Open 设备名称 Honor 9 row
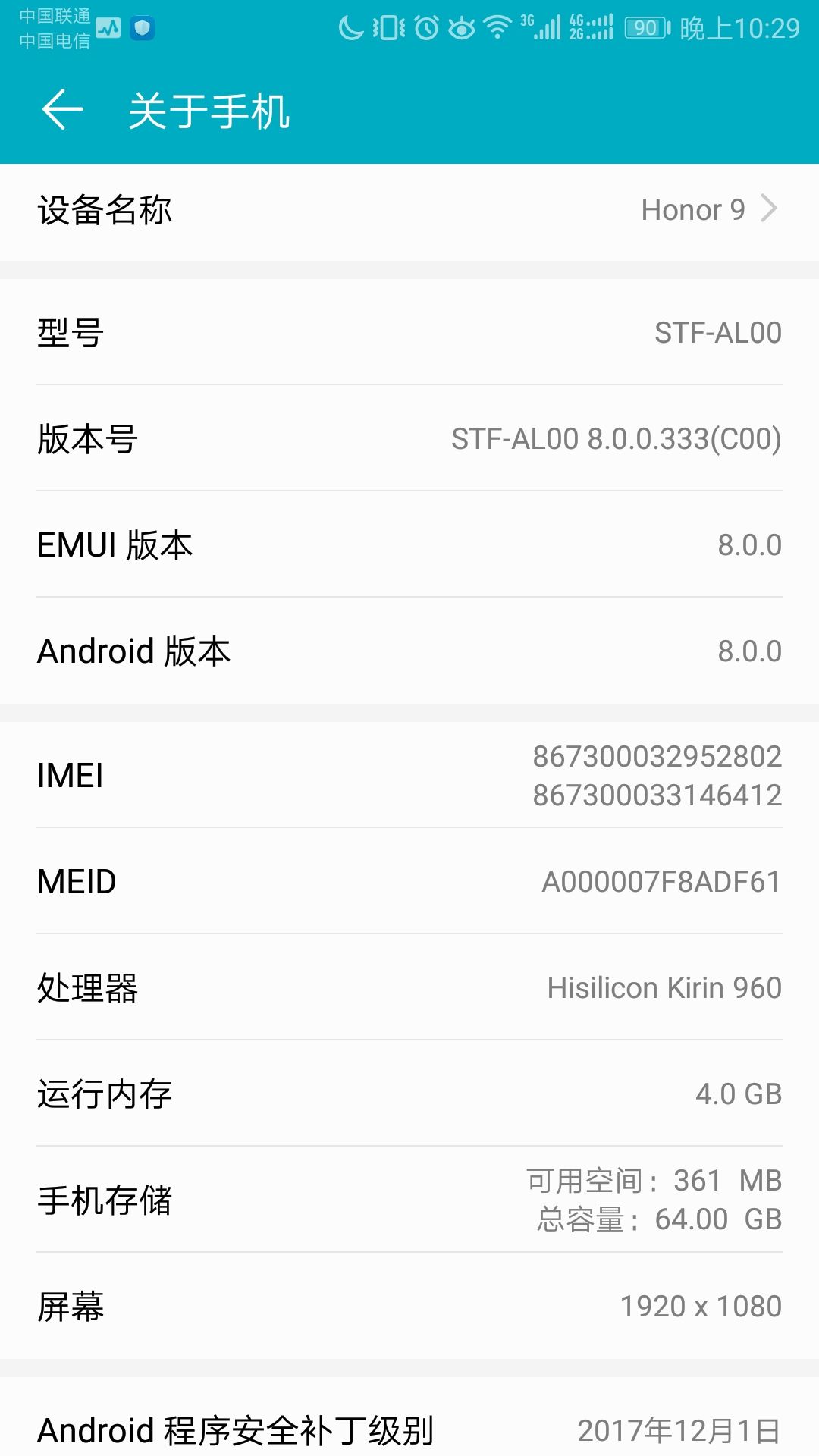Screen dimensions: 819x1456 click(x=409, y=211)
